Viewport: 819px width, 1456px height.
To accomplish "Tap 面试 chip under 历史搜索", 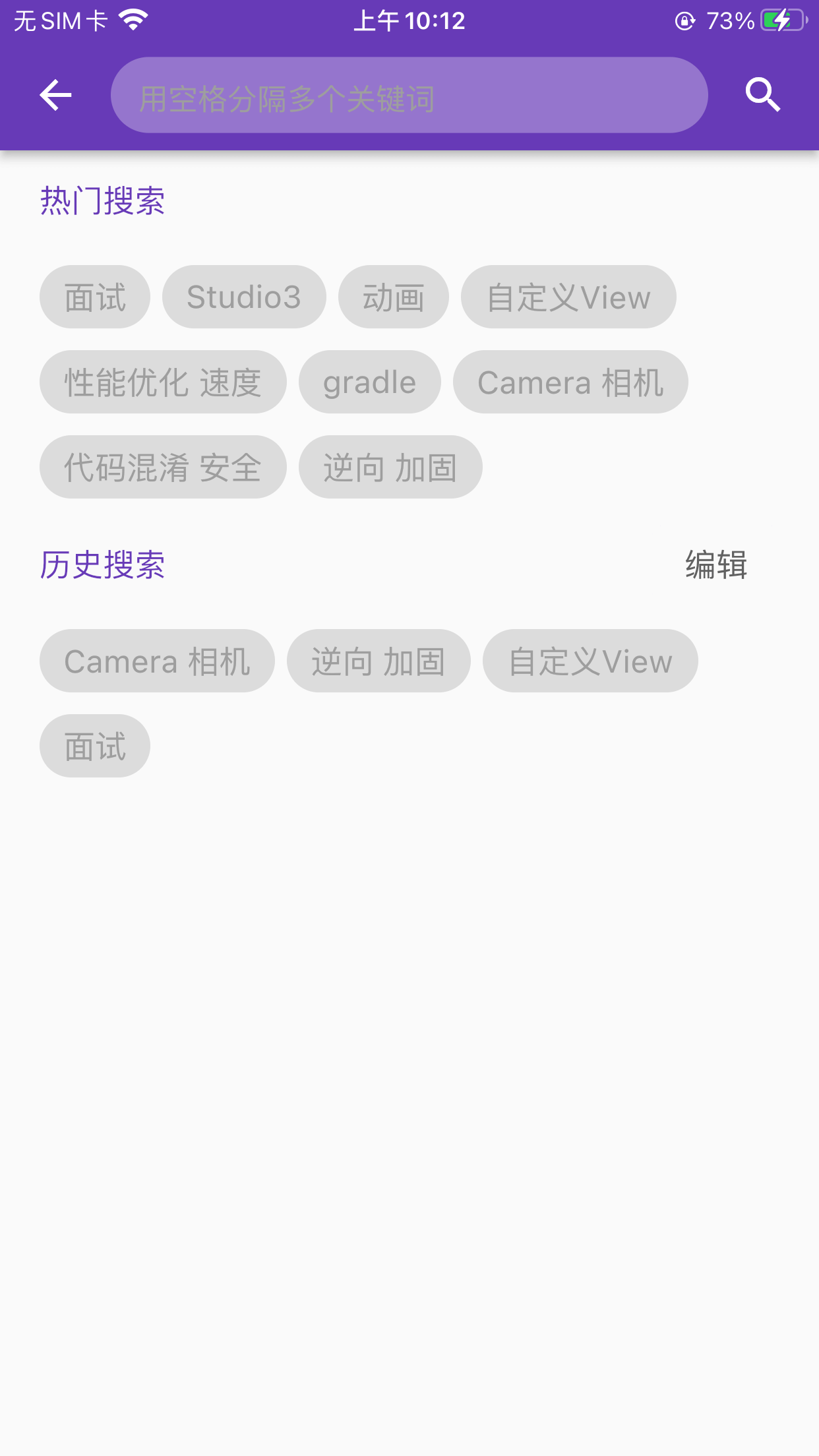I will click(95, 746).
